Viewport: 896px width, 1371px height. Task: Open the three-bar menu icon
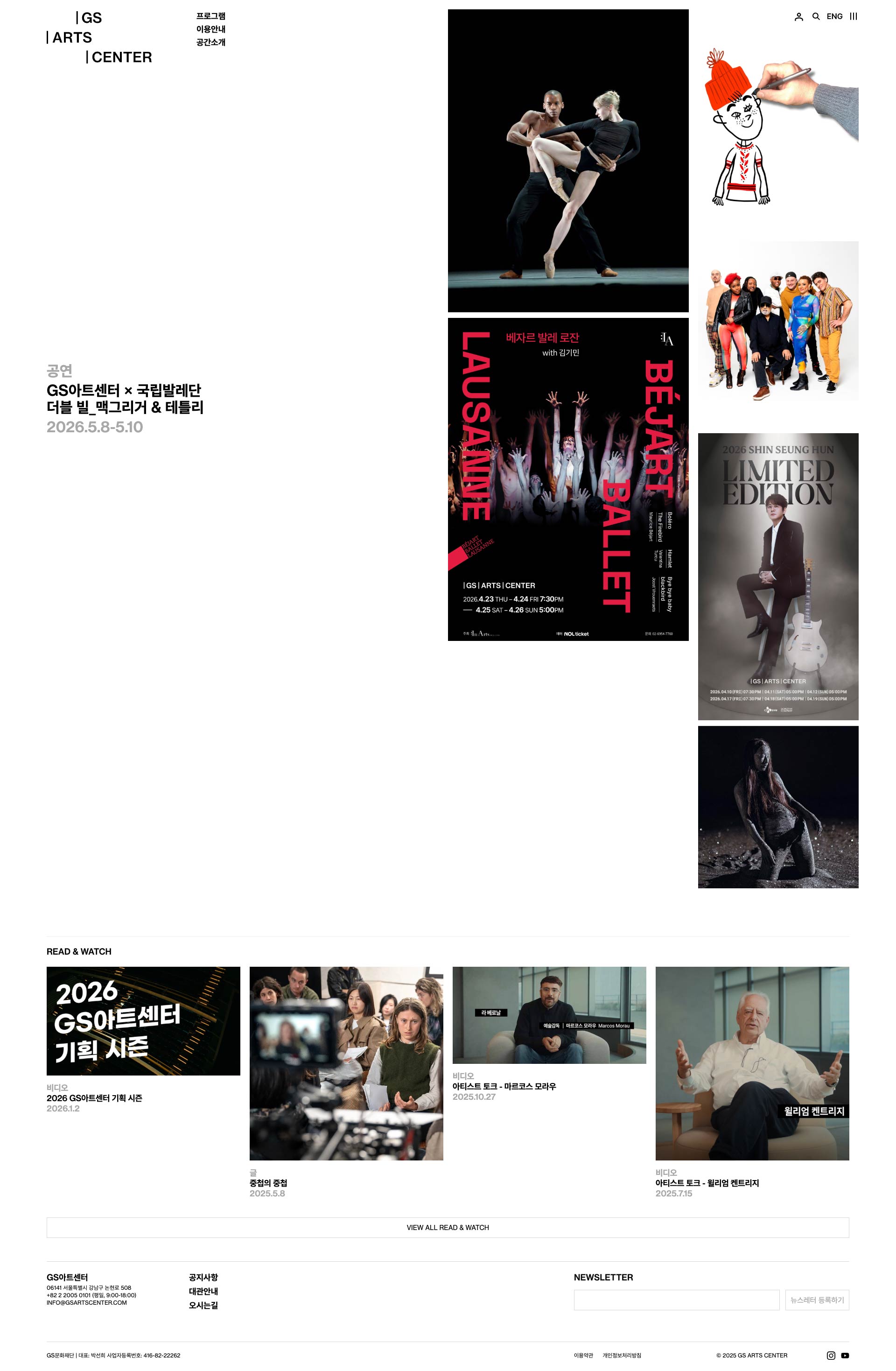tap(854, 17)
